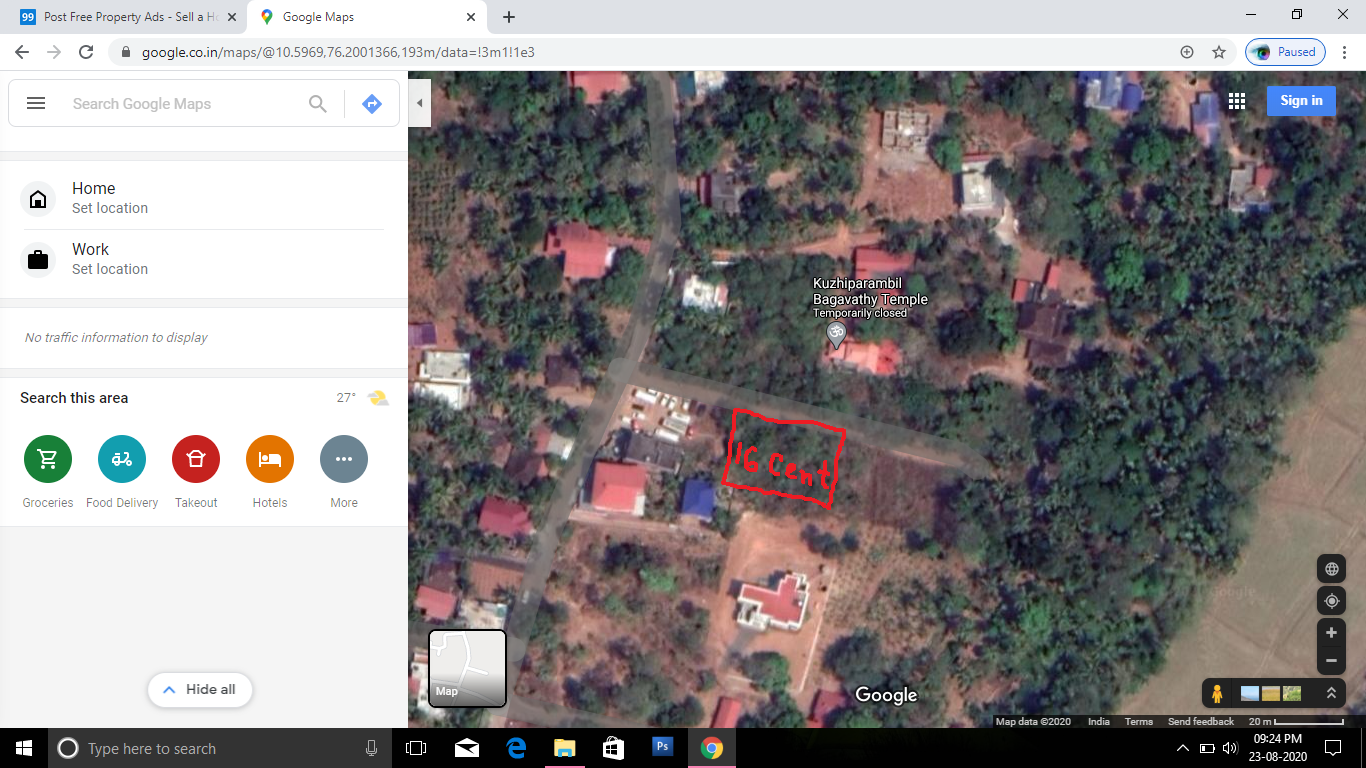
Task: Tap the Hide all button
Action: tap(199, 689)
